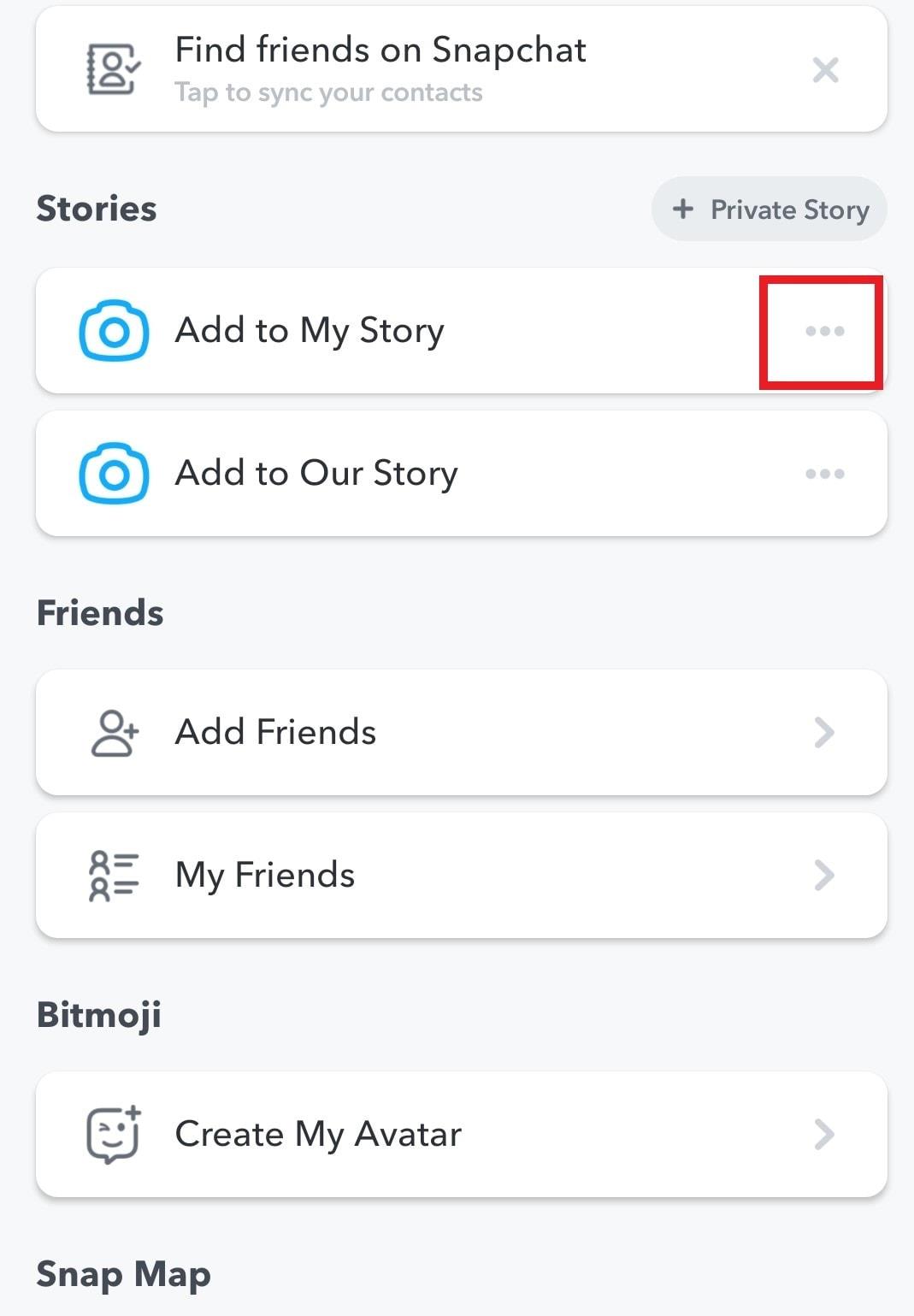Open more options for Our Story
The width and height of the screenshot is (914, 1316).
click(824, 474)
